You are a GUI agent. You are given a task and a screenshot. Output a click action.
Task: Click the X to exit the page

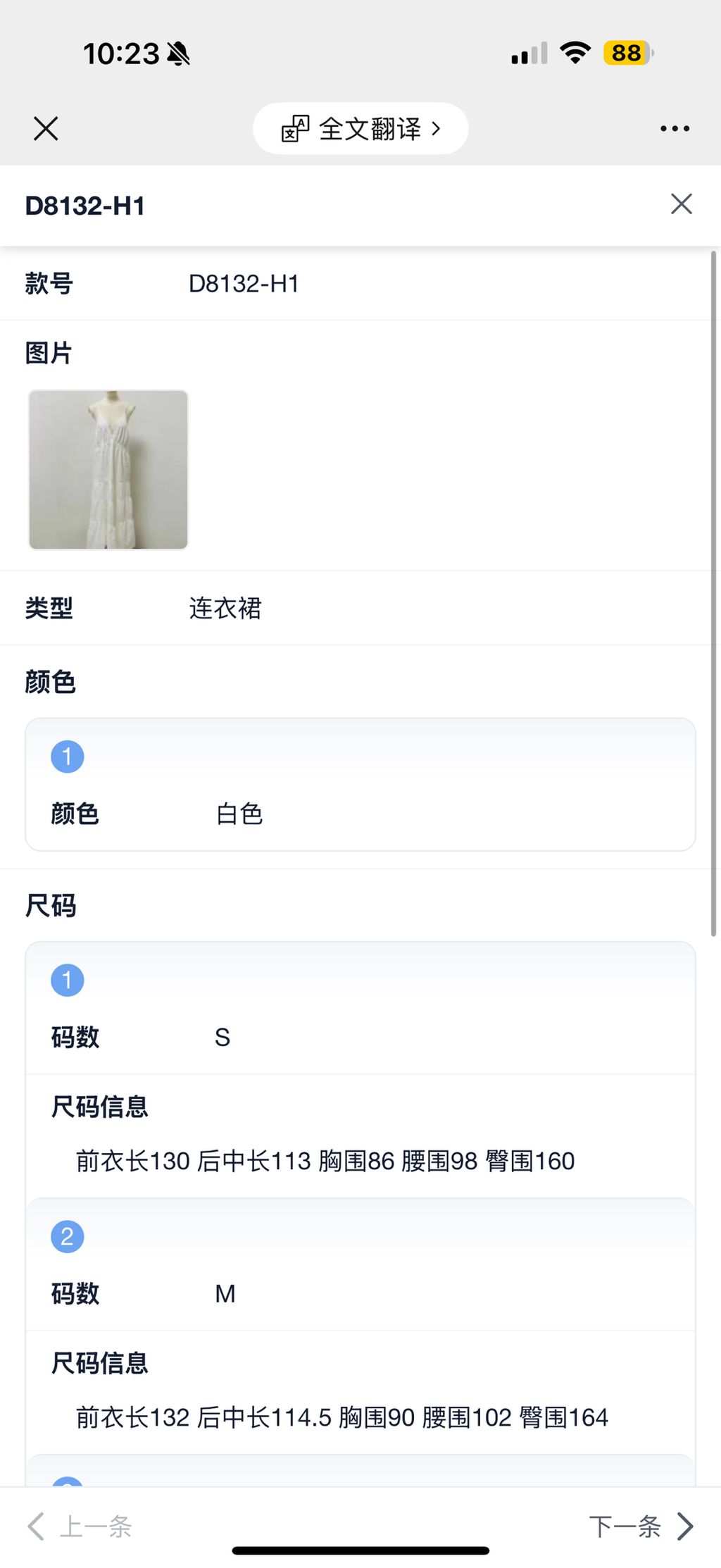pos(45,128)
